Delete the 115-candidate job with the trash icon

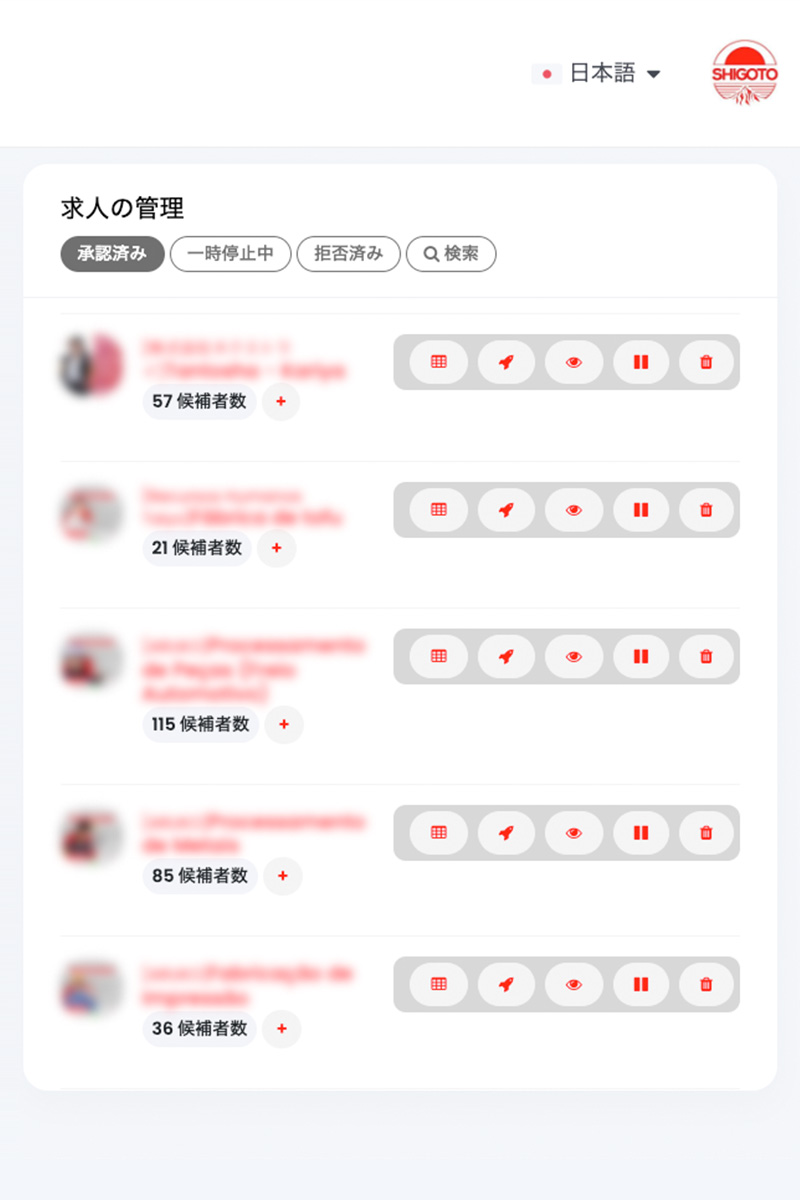pos(707,656)
